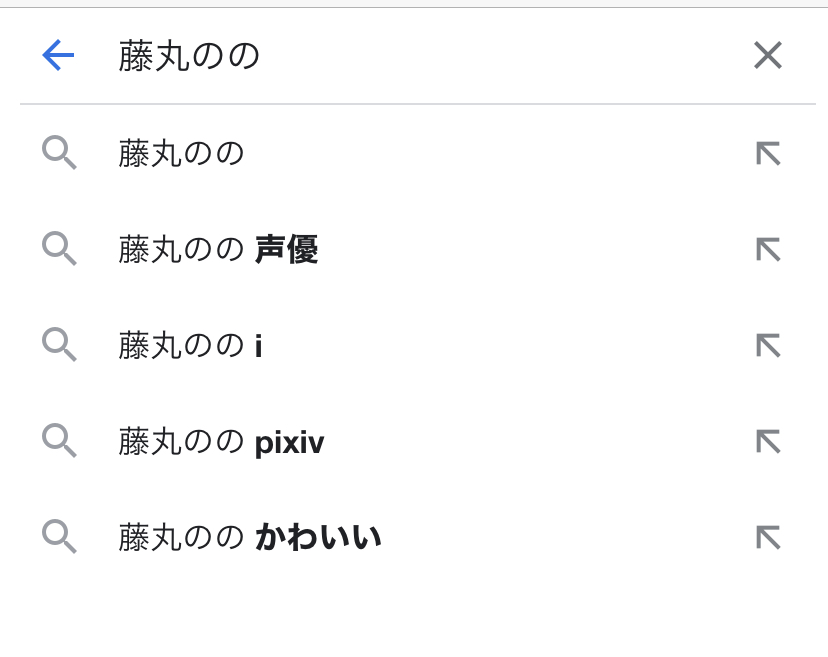Choose the 藤丸のの i suggestion
This screenshot has height=657, width=828.
pos(190,346)
